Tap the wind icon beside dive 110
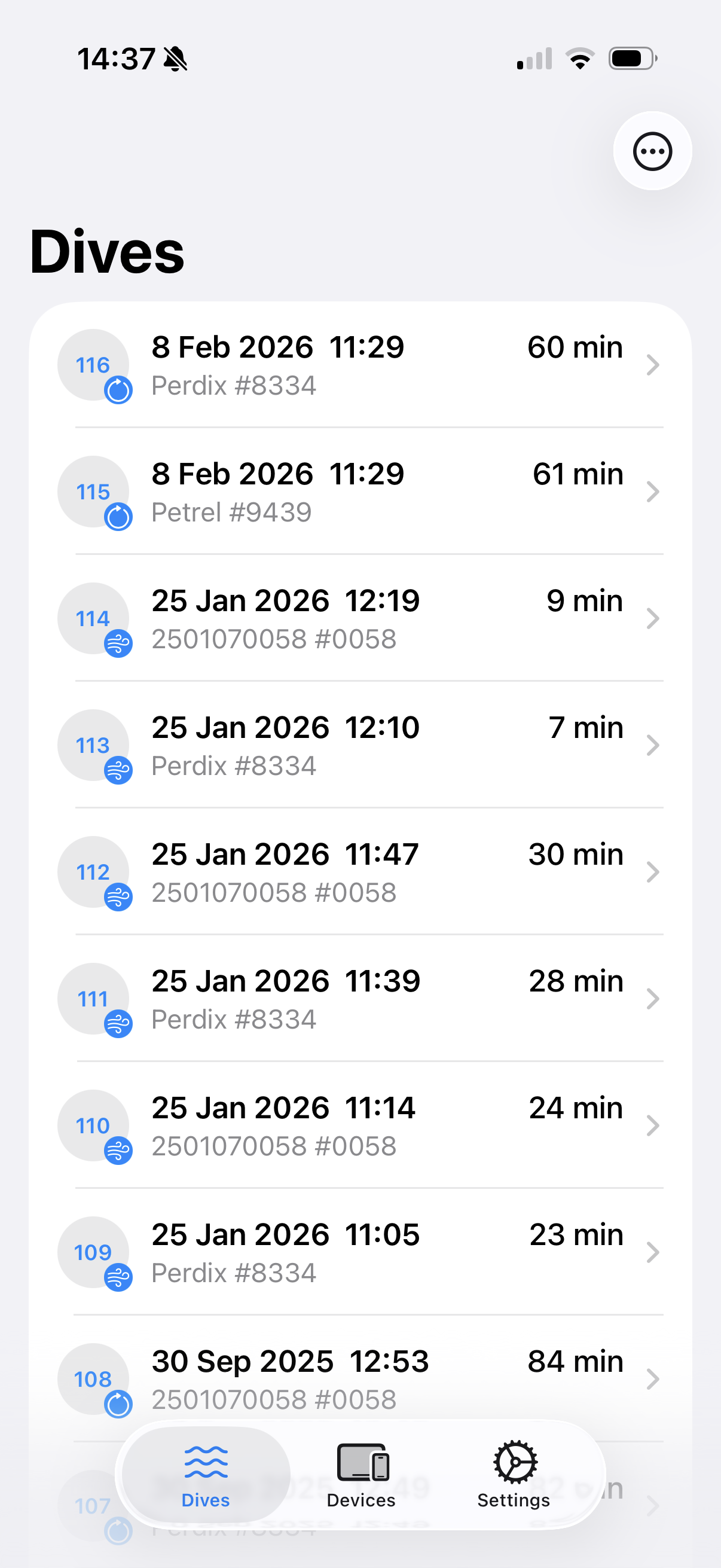721x1568 pixels. pyautogui.click(x=119, y=1151)
